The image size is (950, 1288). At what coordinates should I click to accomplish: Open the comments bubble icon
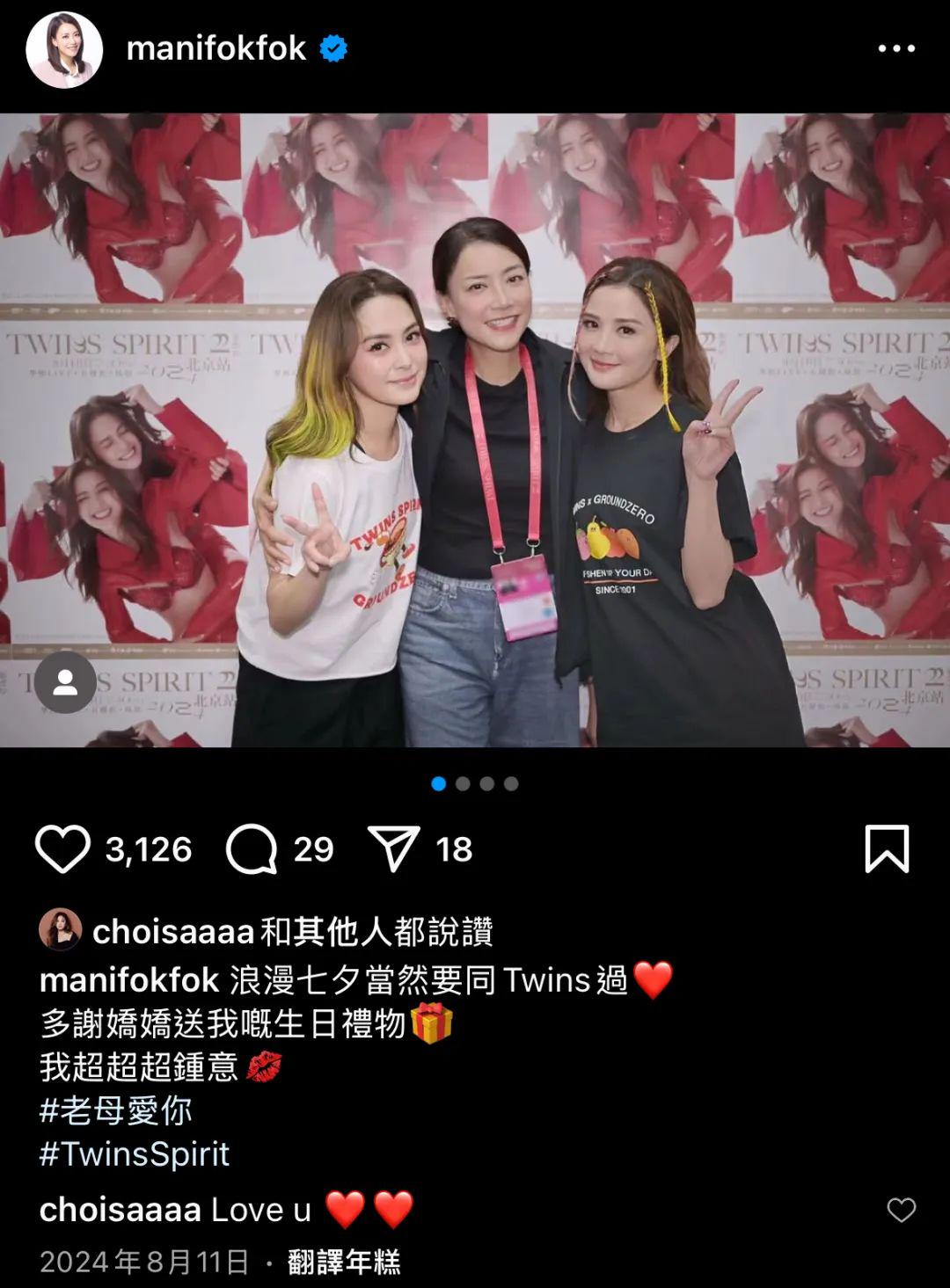[252, 849]
